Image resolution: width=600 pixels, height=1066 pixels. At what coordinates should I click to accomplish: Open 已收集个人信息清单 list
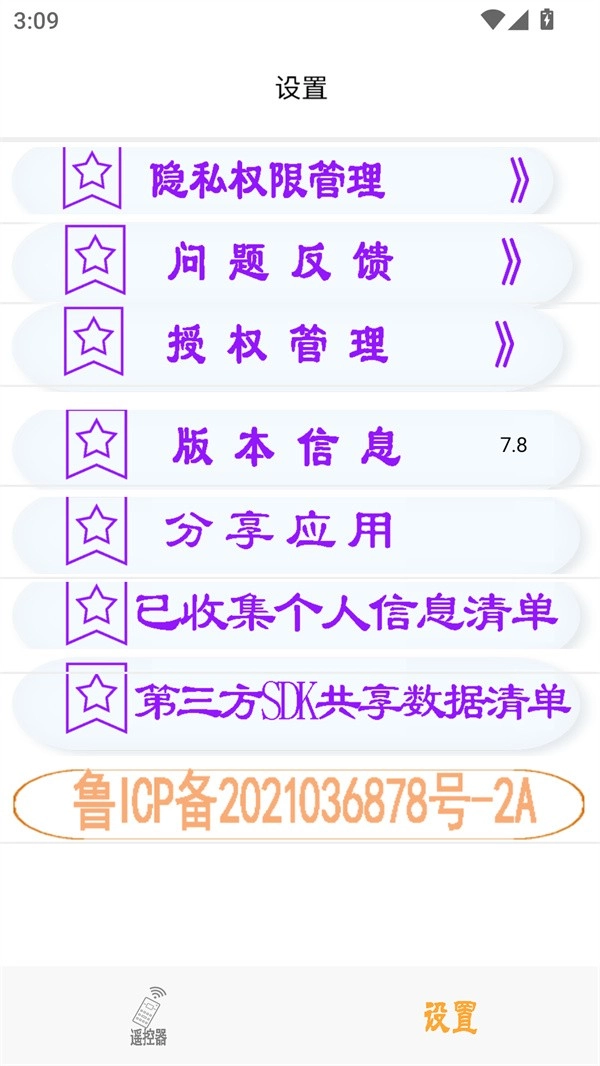point(298,611)
